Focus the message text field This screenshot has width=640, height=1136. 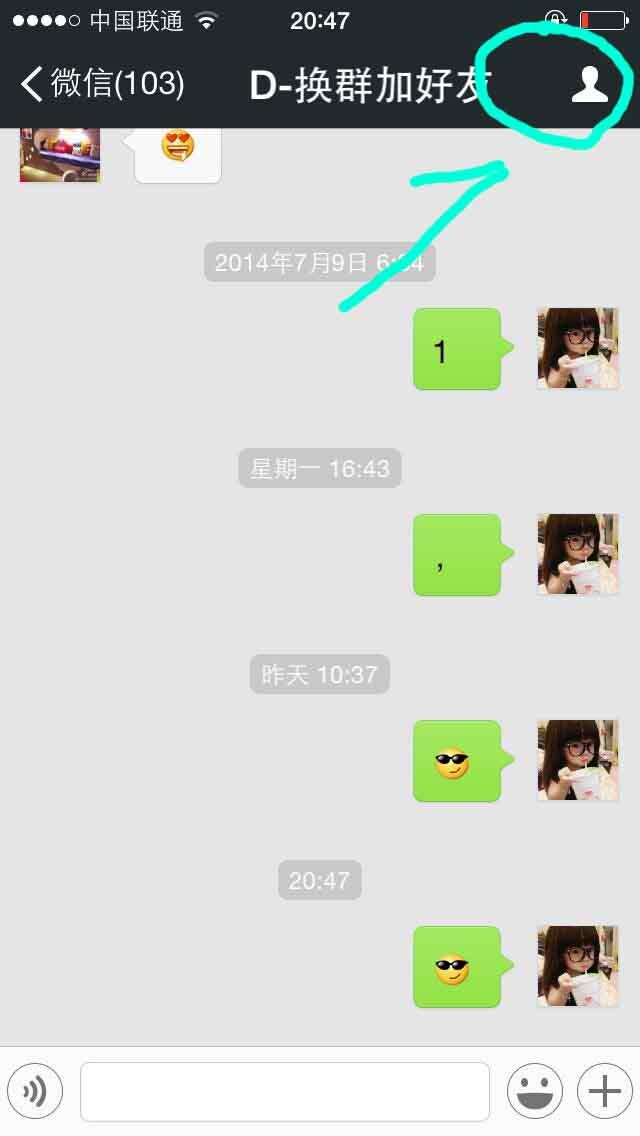(x=285, y=1091)
